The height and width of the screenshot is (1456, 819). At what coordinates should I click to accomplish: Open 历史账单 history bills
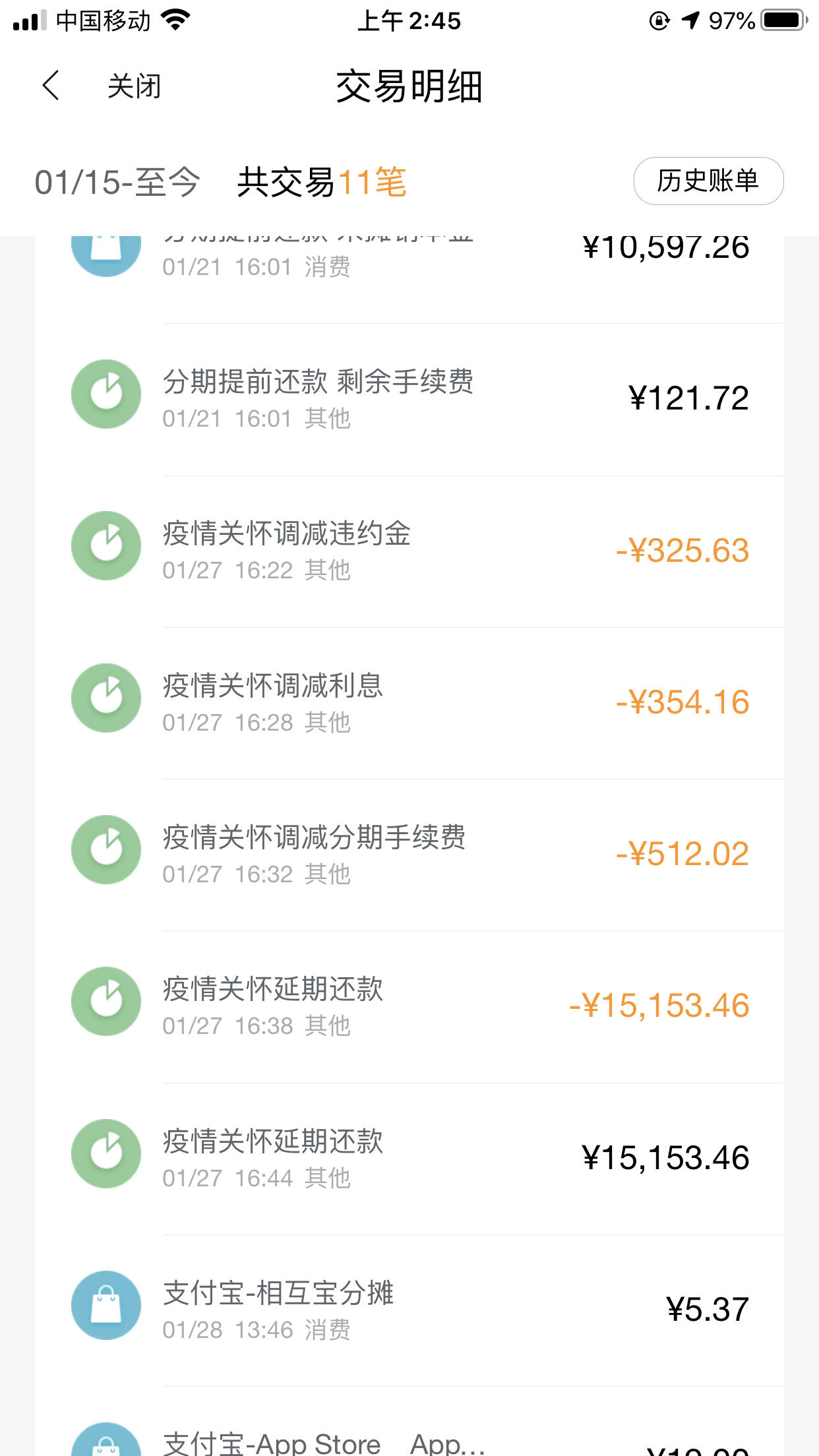pyautogui.click(x=708, y=181)
